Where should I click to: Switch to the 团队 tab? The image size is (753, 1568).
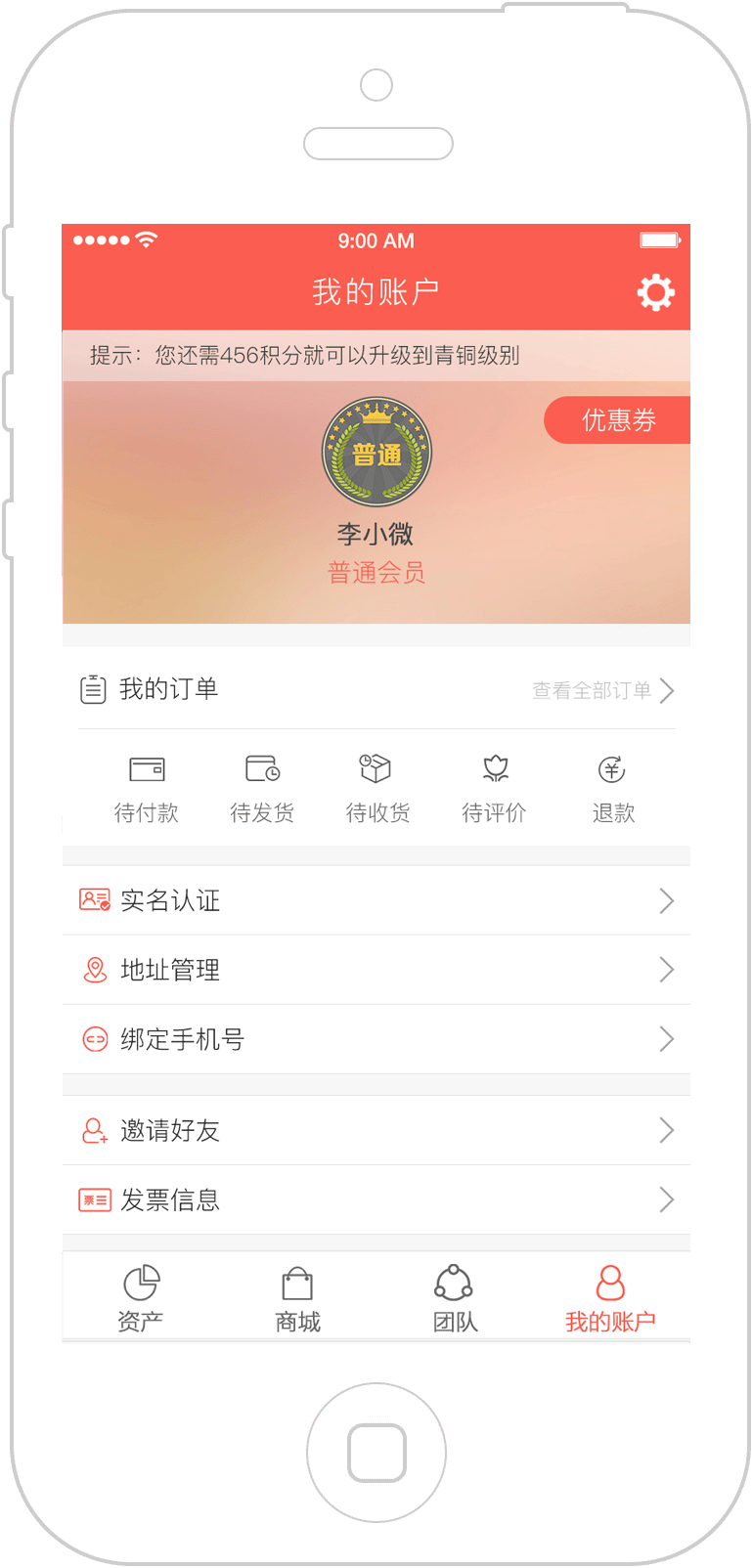(455, 1299)
